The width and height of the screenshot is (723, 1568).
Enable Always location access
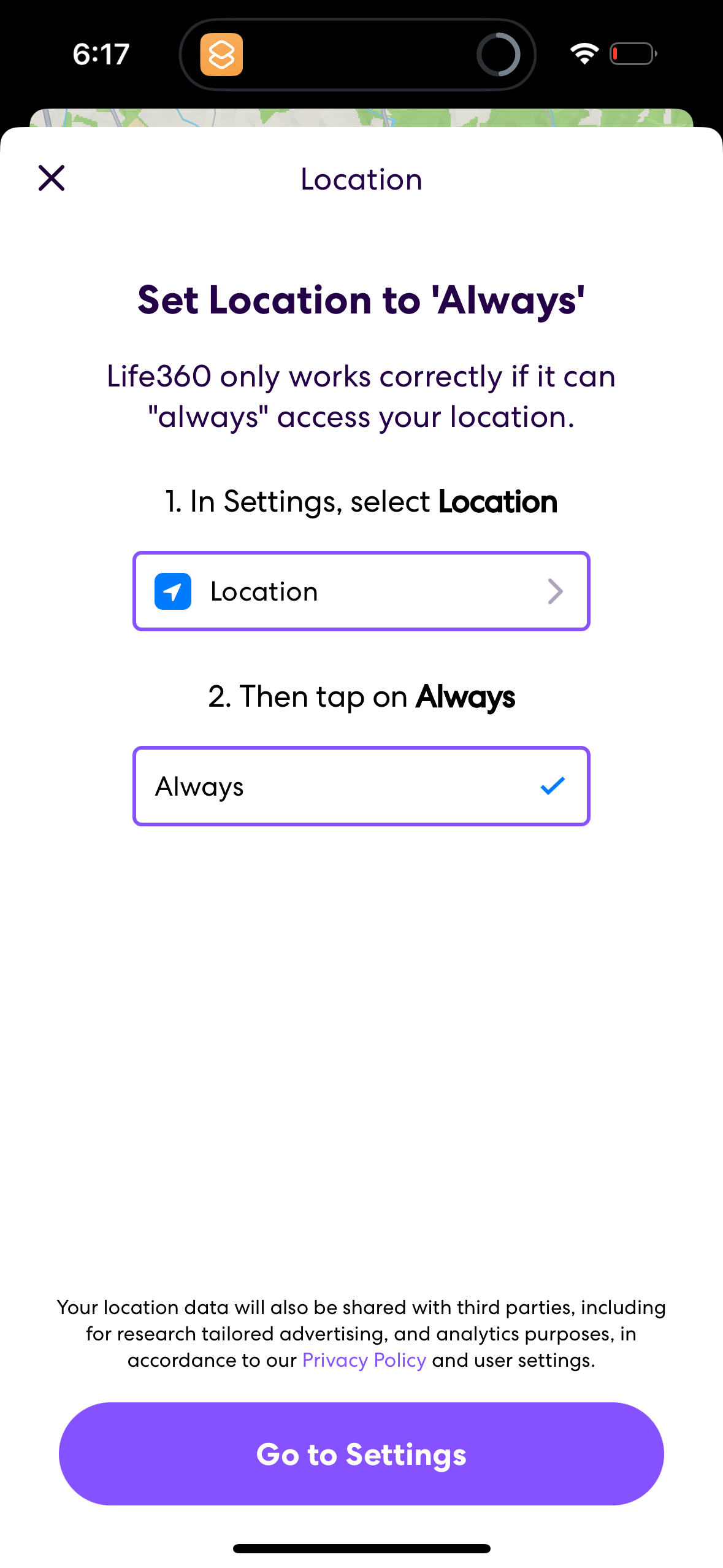tap(361, 786)
